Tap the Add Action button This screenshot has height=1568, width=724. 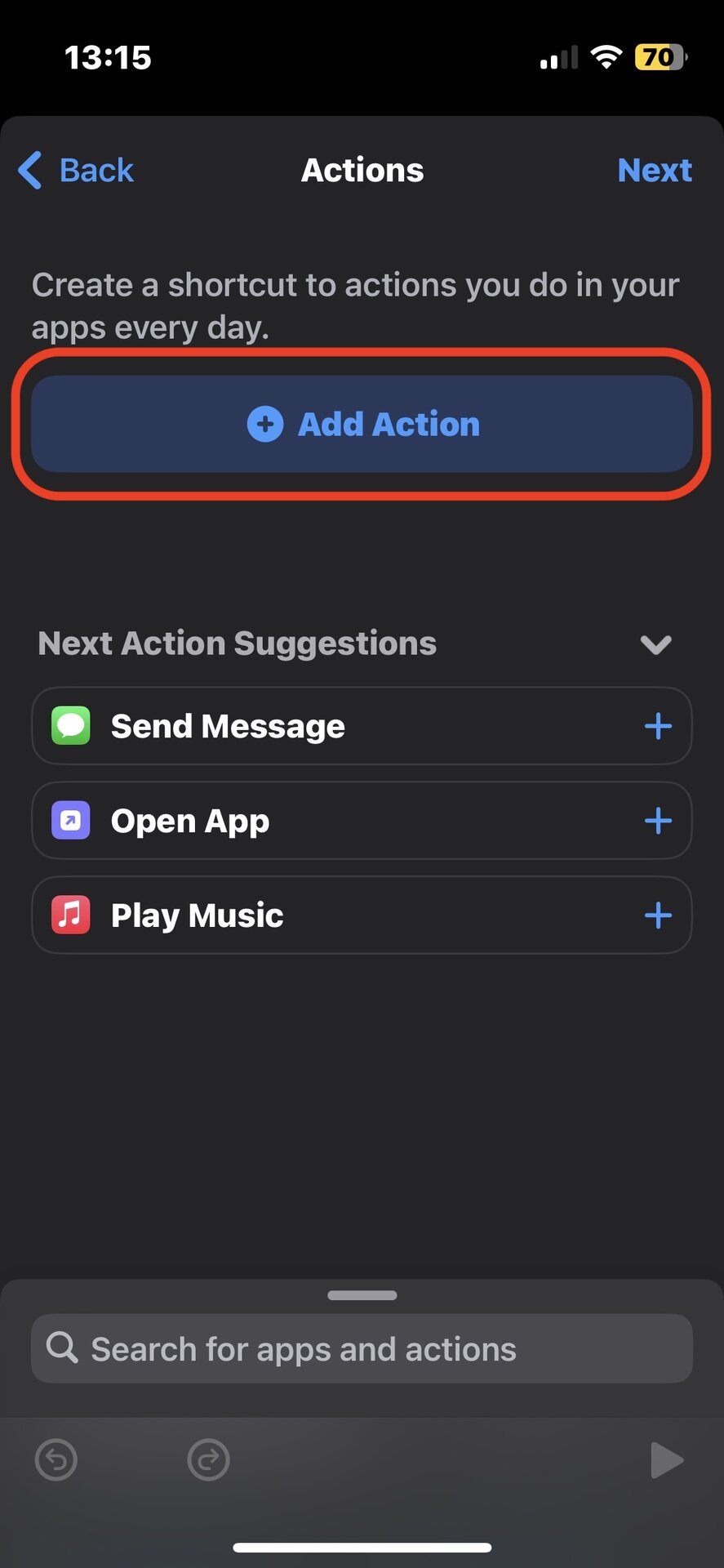(362, 424)
